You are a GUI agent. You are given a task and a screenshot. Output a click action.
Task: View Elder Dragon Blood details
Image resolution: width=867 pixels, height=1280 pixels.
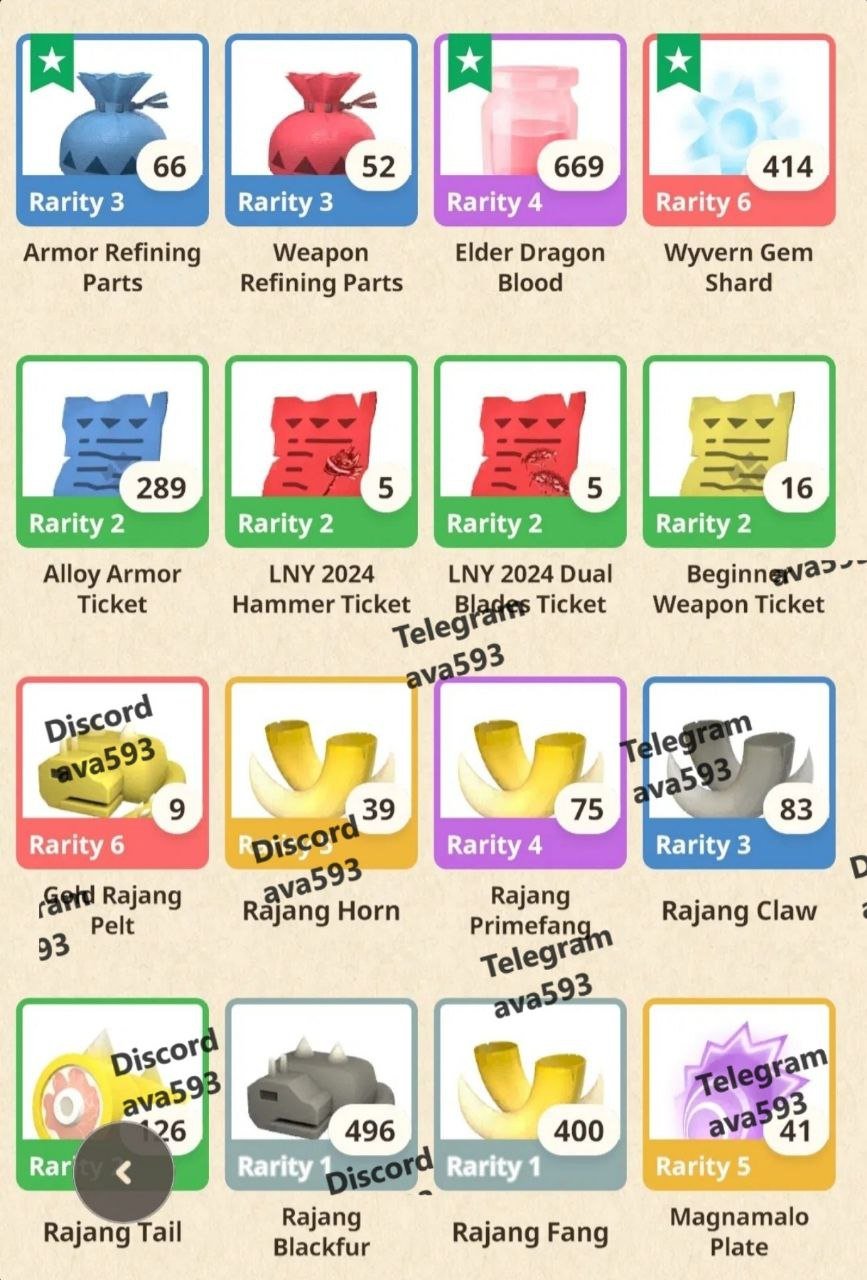pos(530,130)
